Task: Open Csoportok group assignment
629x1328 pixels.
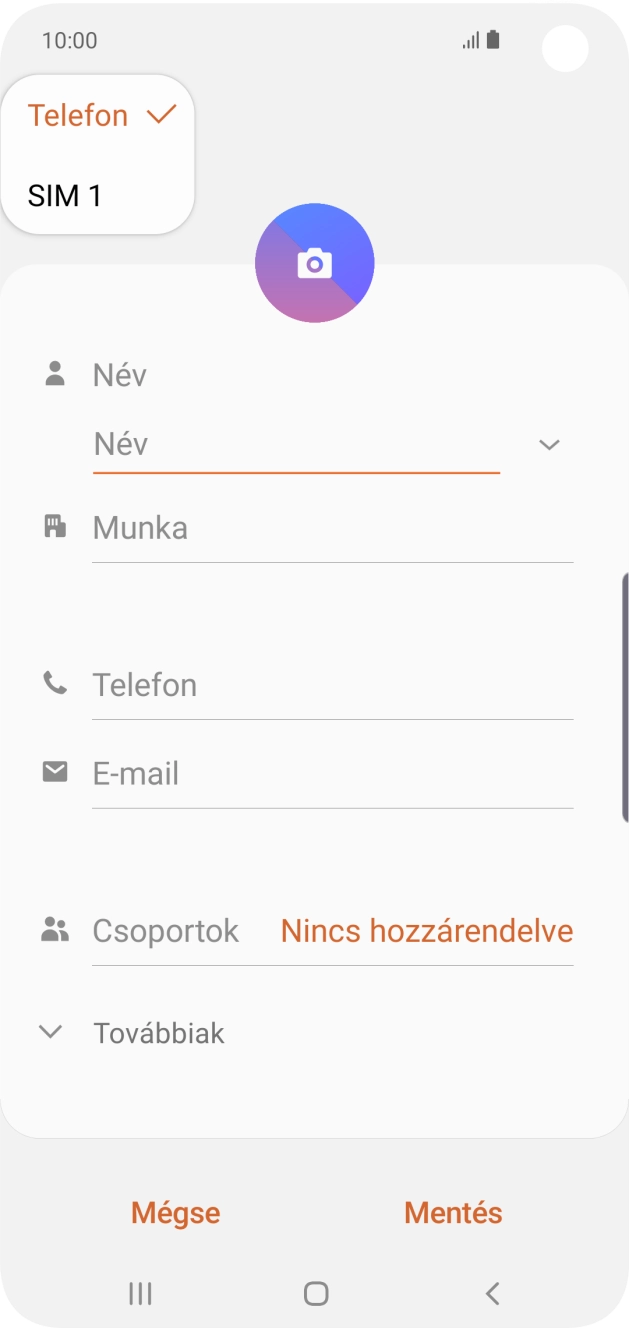Action: pos(331,931)
